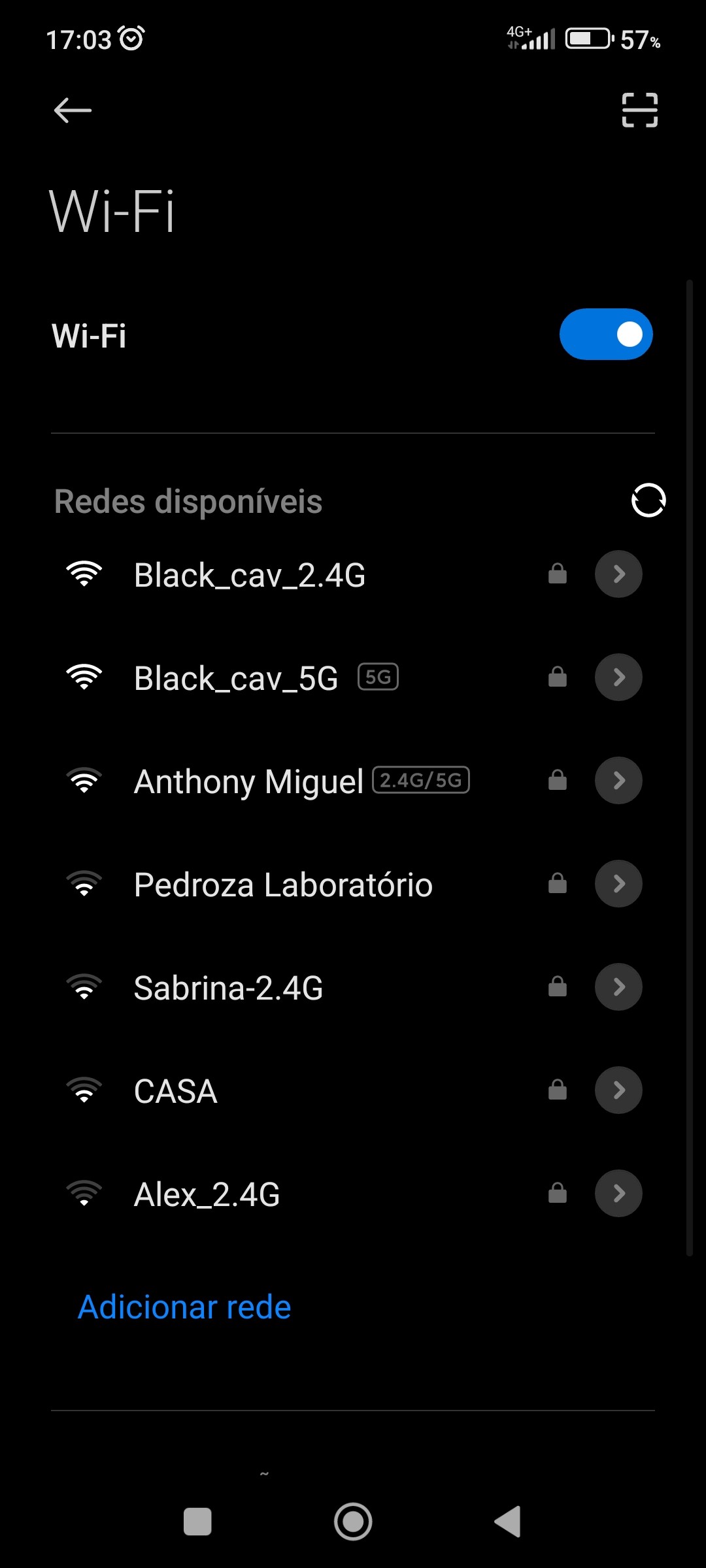Select the Anthony Miguel network
The width and height of the screenshot is (706, 1568).
[248, 781]
